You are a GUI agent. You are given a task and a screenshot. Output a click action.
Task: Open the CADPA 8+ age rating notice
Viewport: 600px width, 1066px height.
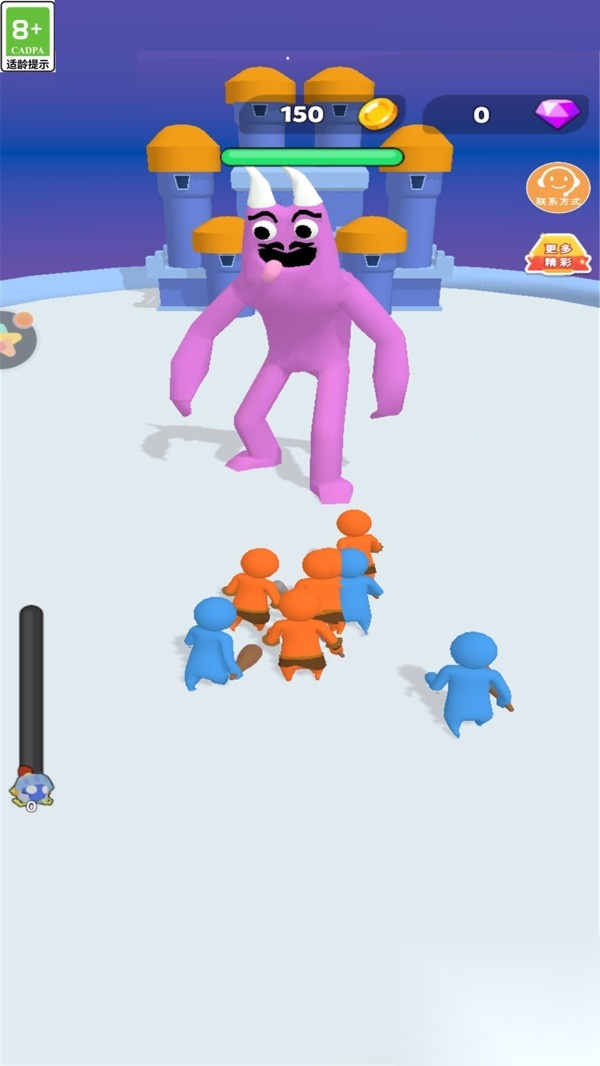[28, 37]
